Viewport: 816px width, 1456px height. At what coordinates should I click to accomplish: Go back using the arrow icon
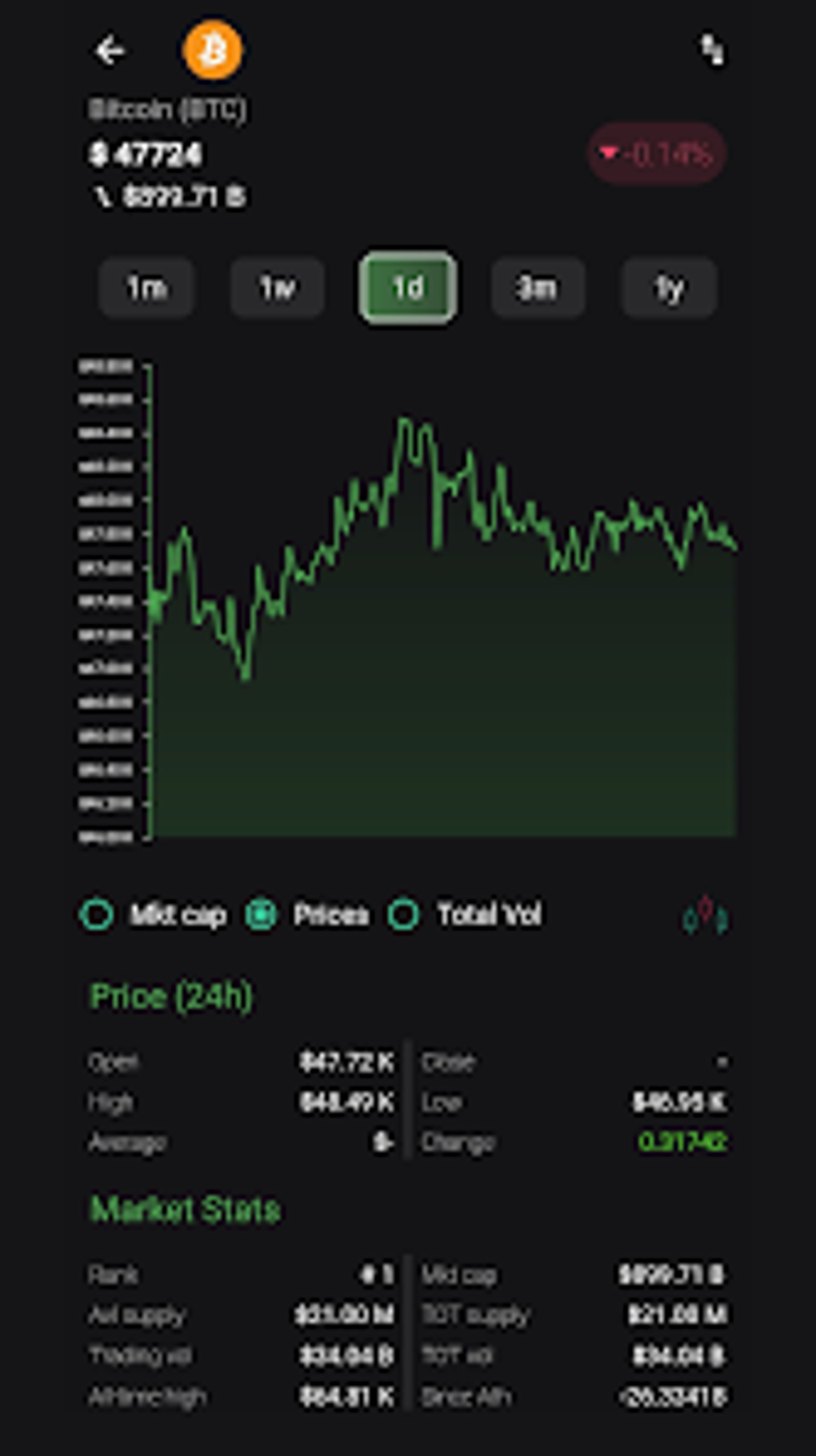[x=110, y=51]
